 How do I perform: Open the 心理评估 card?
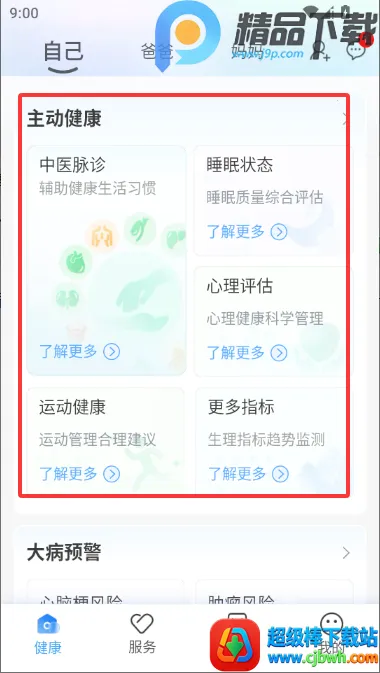272,321
